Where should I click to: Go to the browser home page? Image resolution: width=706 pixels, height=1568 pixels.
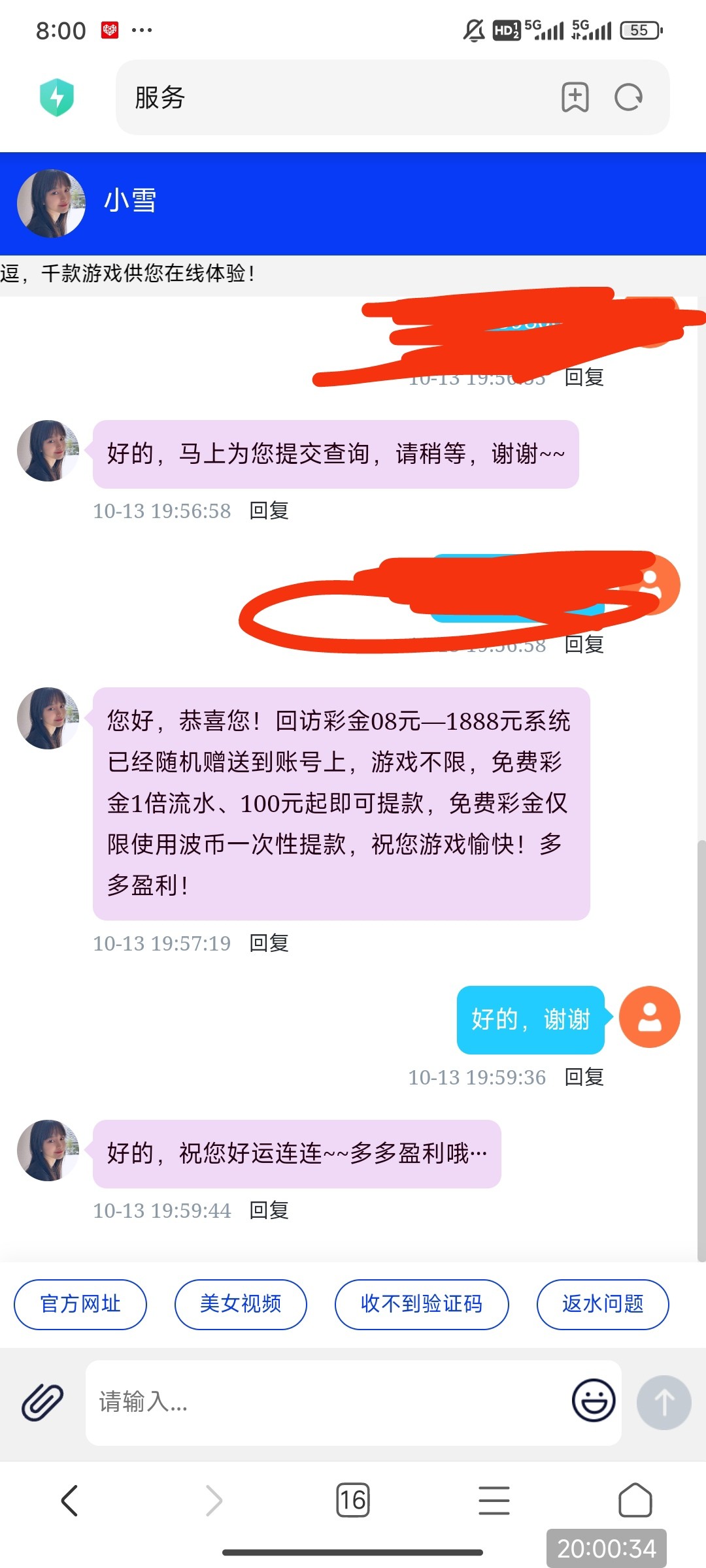click(635, 1500)
